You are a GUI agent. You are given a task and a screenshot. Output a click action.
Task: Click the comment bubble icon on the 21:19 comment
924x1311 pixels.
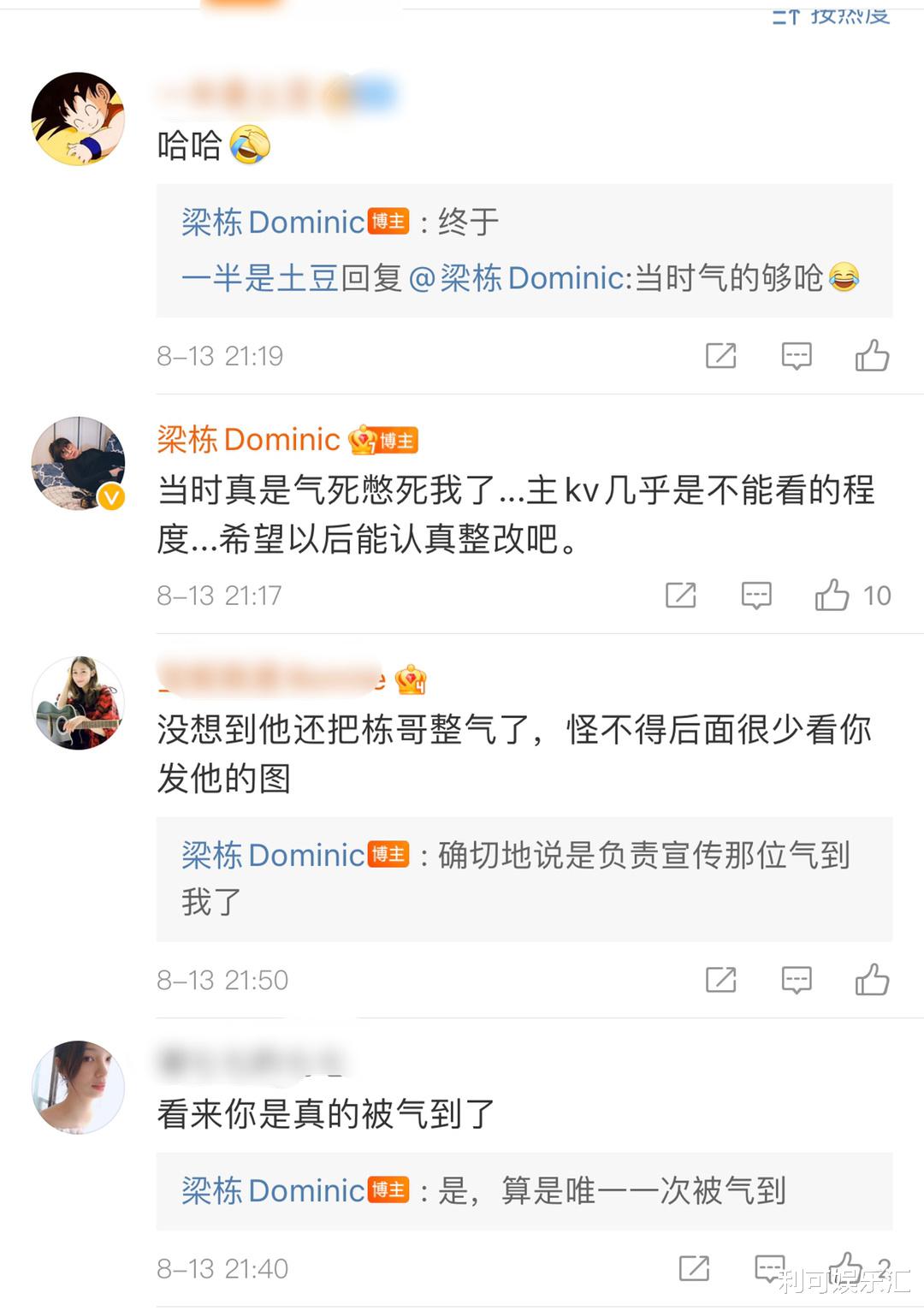796,355
